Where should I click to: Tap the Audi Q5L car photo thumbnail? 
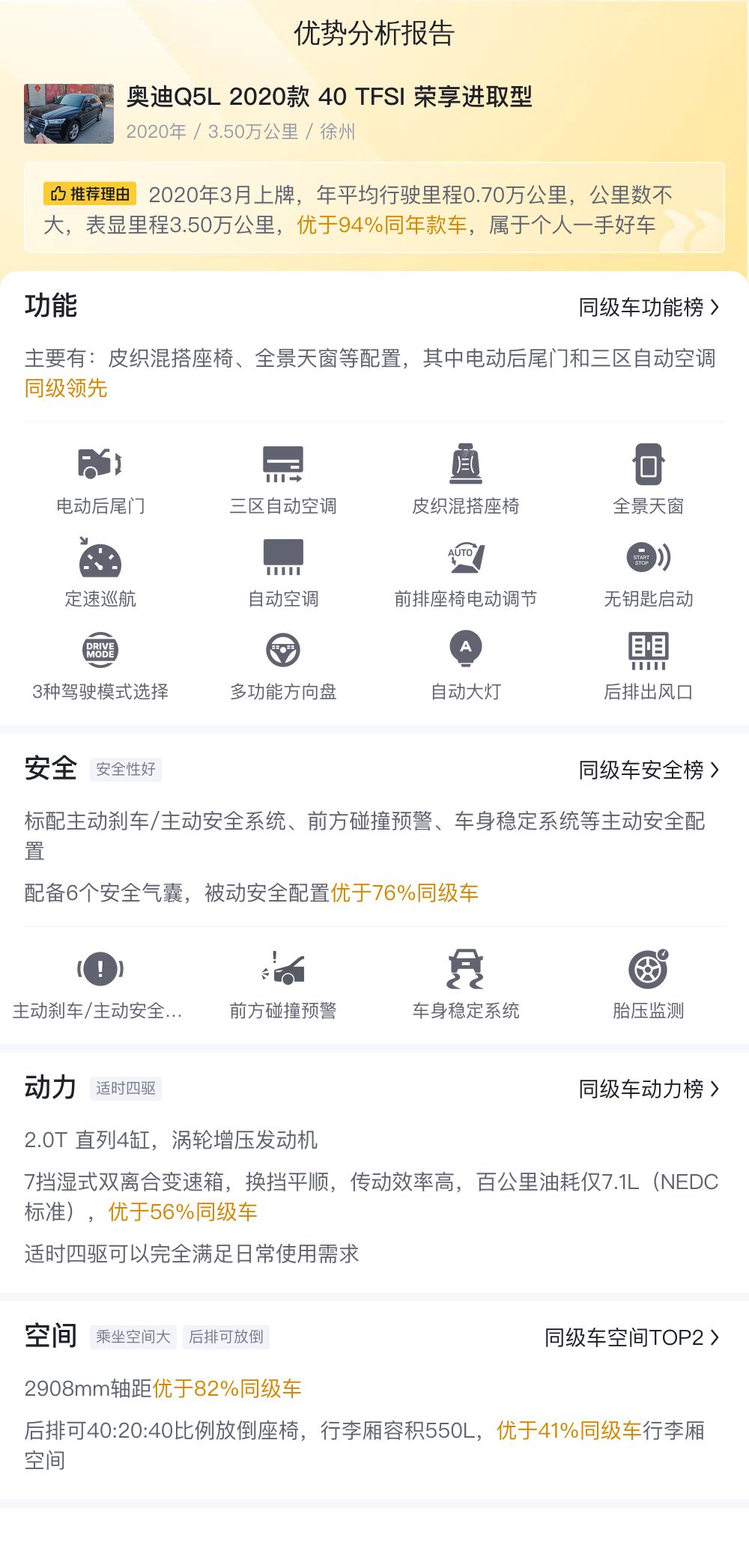point(69,113)
